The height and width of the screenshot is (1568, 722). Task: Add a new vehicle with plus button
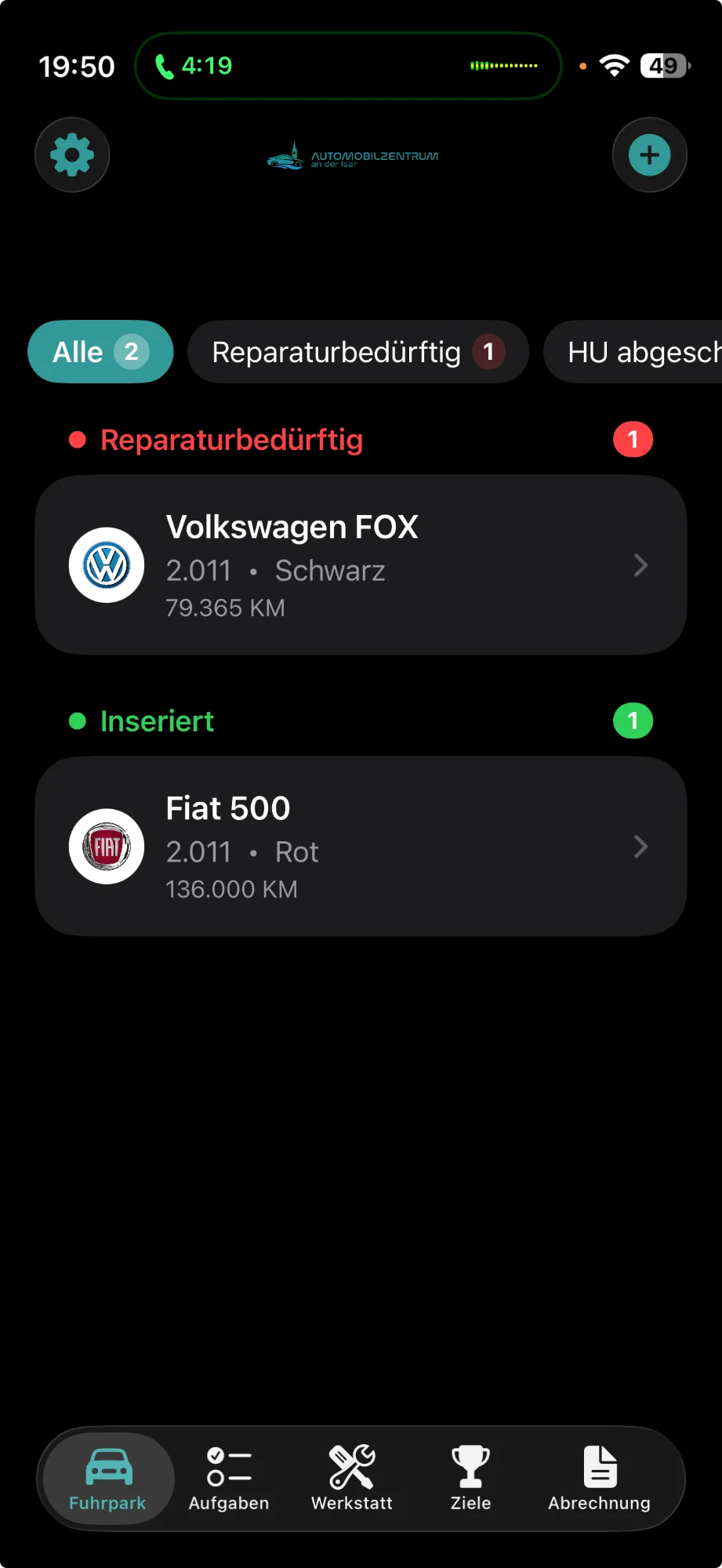649,154
